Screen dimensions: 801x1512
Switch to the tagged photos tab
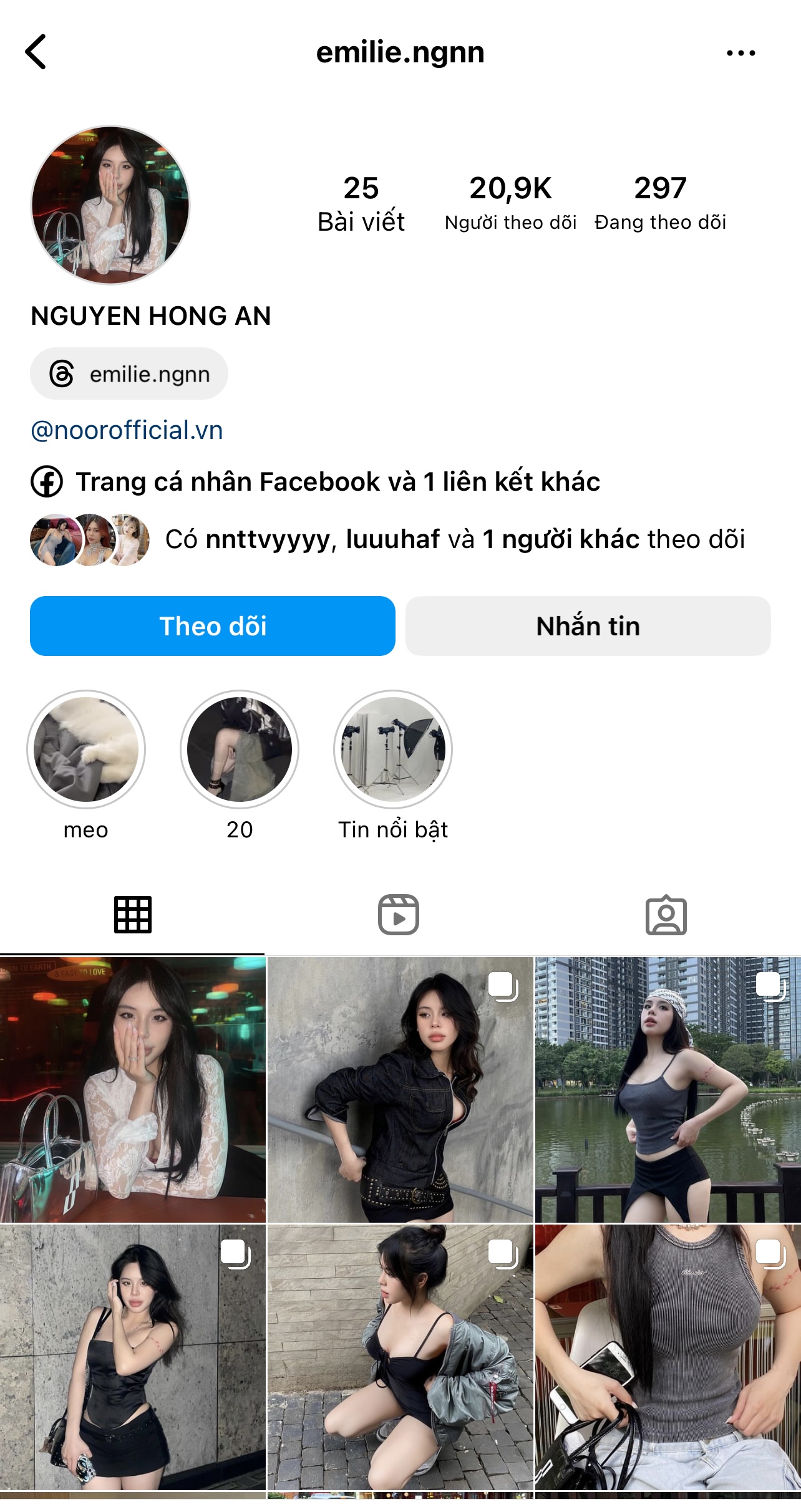coord(666,915)
